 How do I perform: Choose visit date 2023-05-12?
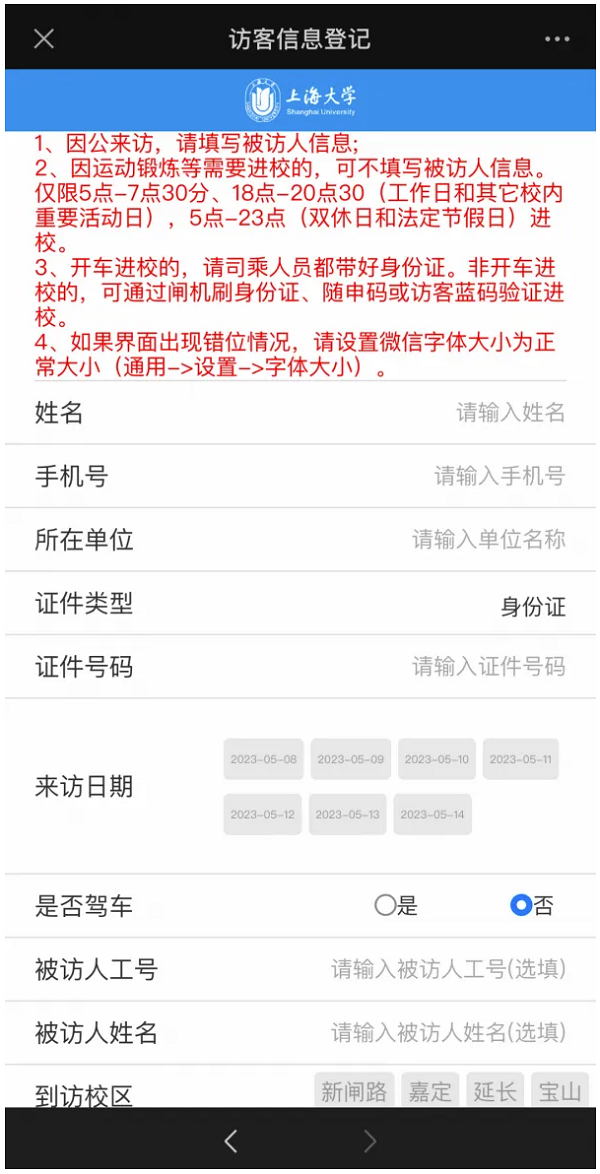(x=262, y=815)
